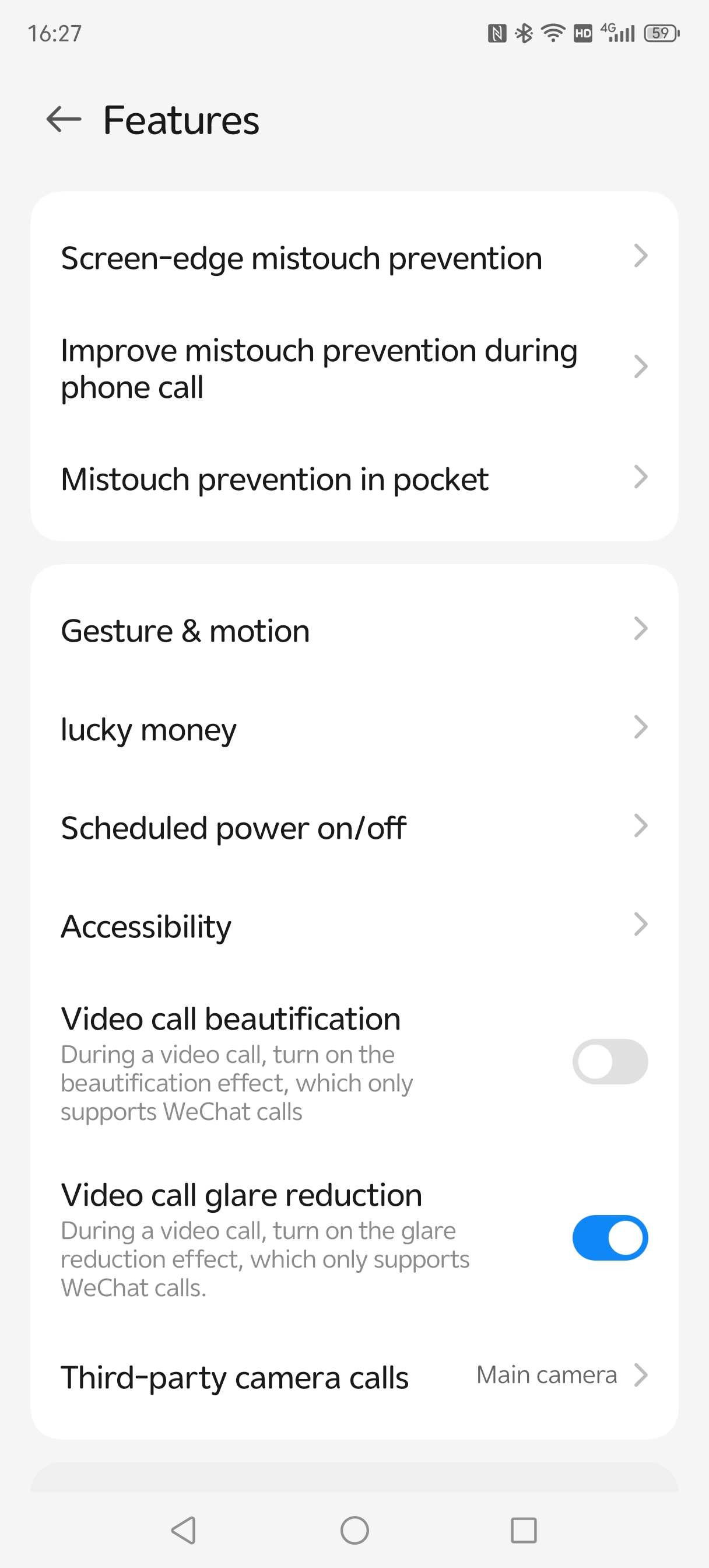
Task: Enable Video call beautification
Action: 609,1062
